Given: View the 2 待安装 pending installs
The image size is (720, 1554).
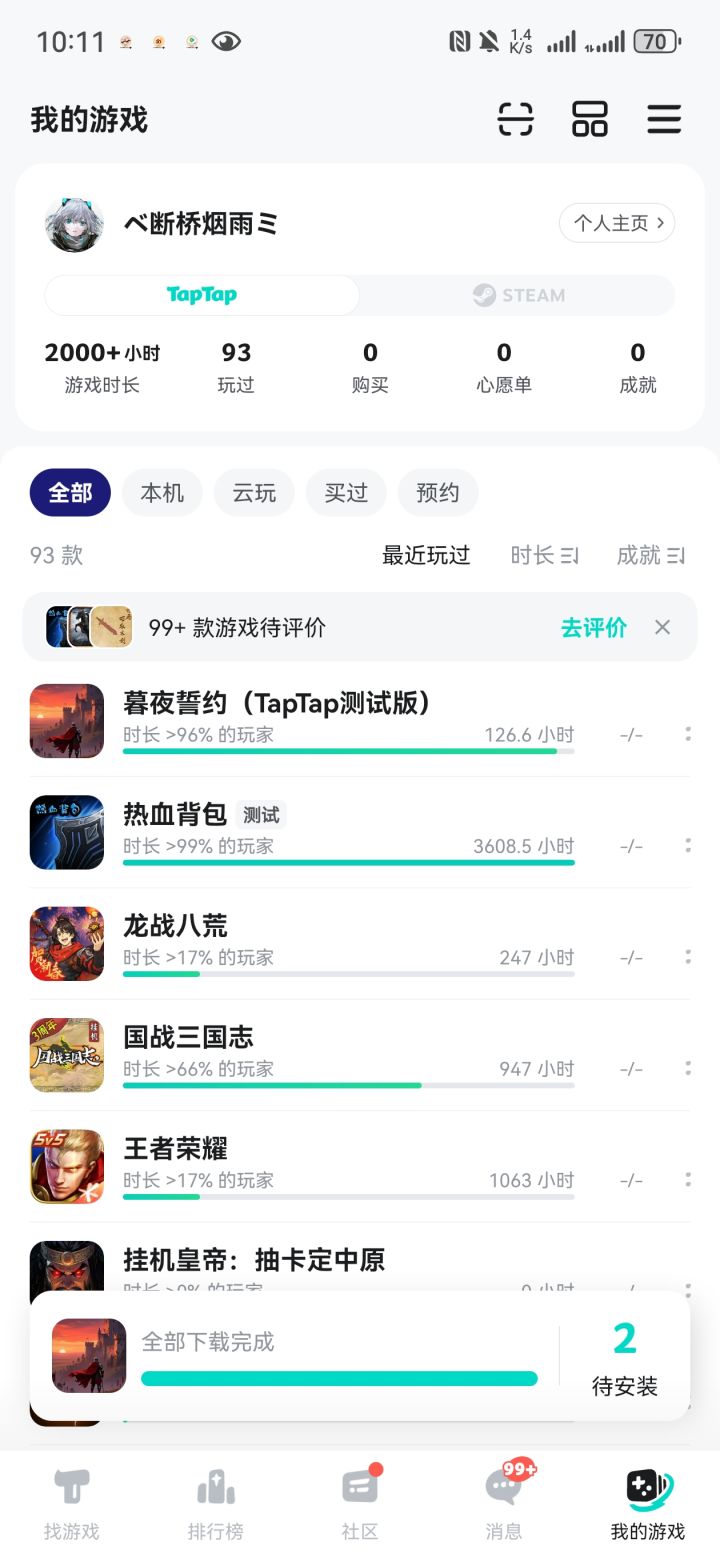Looking at the screenshot, I should pyautogui.click(x=624, y=1356).
